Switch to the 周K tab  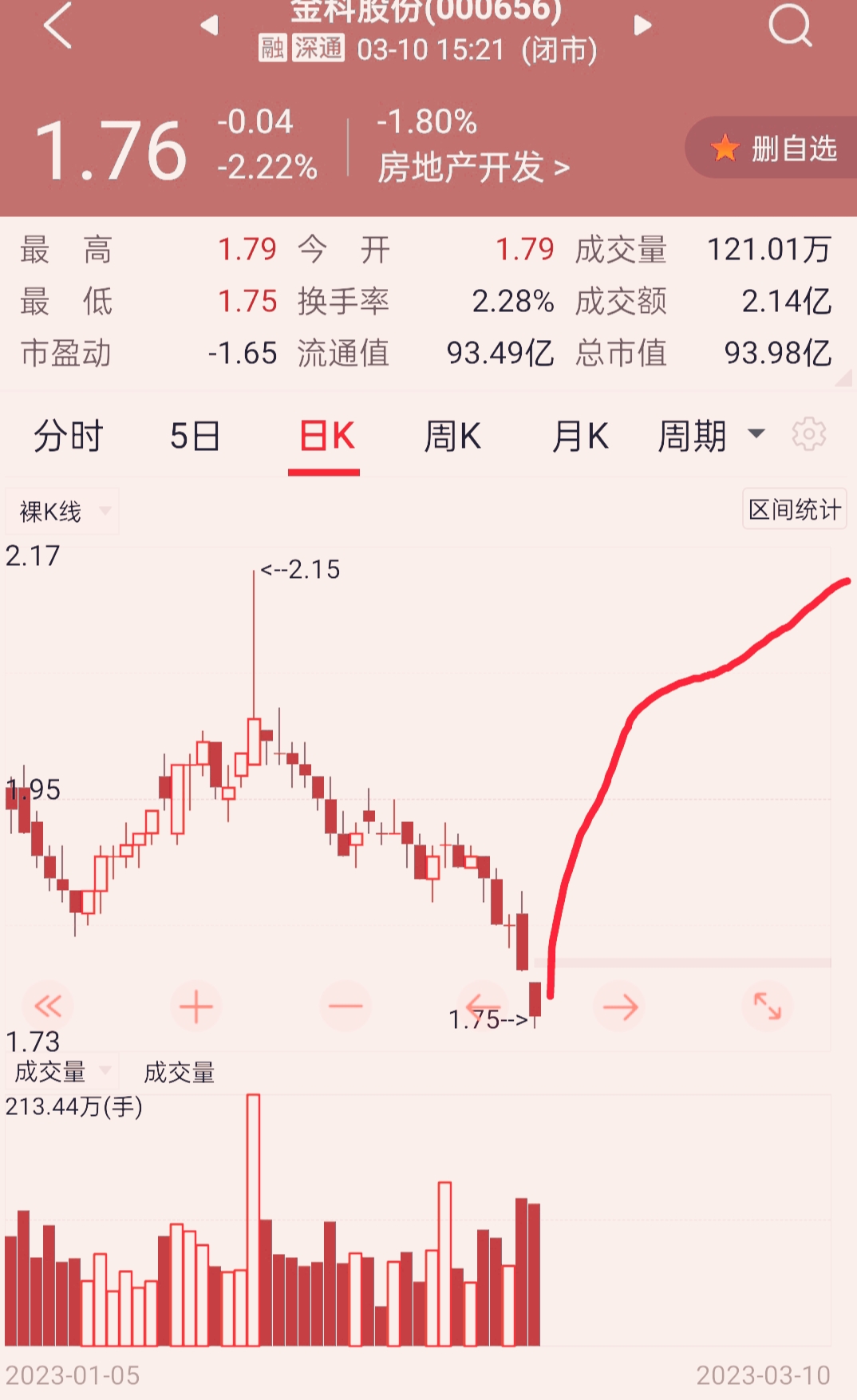[452, 437]
